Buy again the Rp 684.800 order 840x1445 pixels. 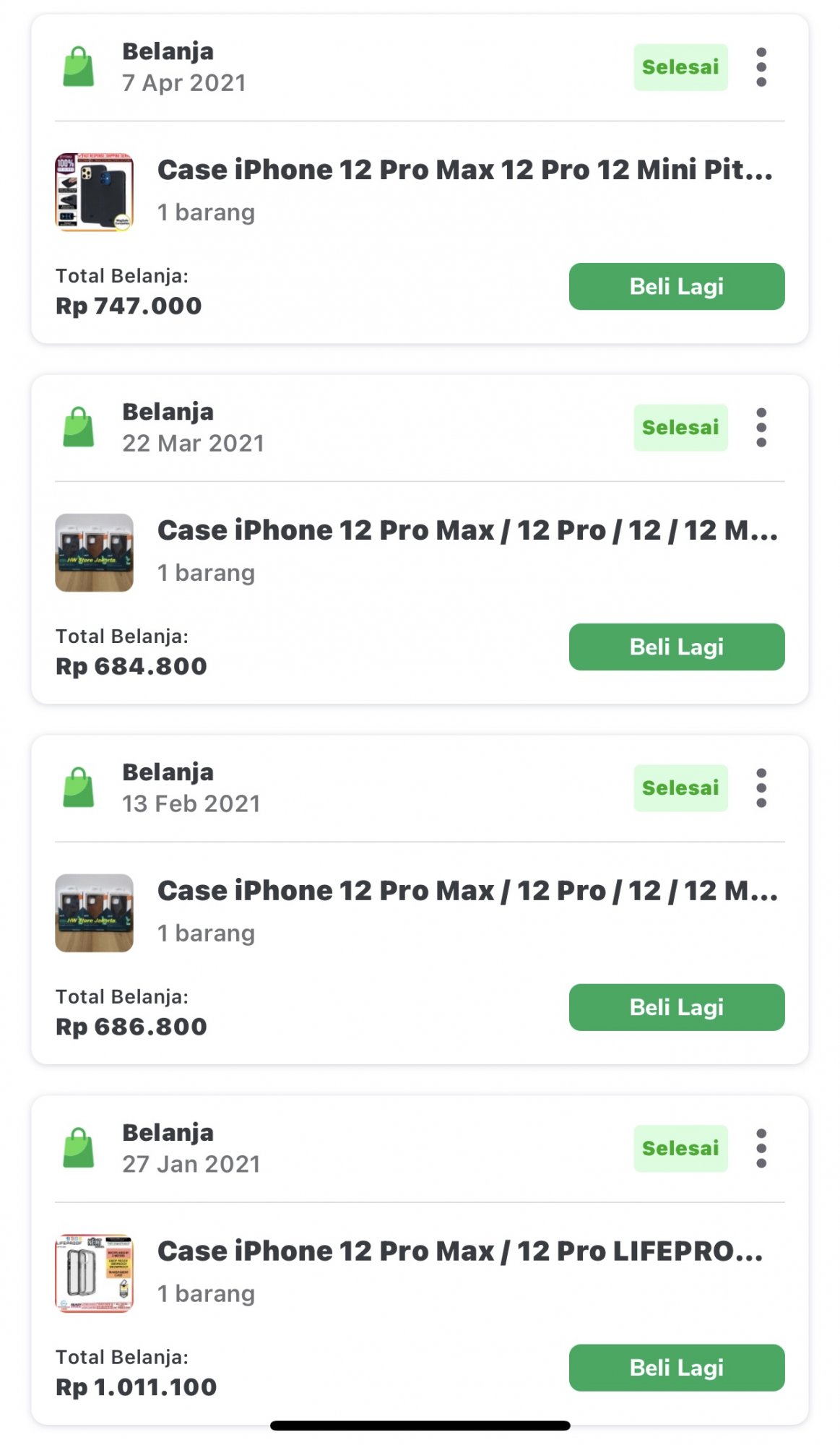pos(676,647)
